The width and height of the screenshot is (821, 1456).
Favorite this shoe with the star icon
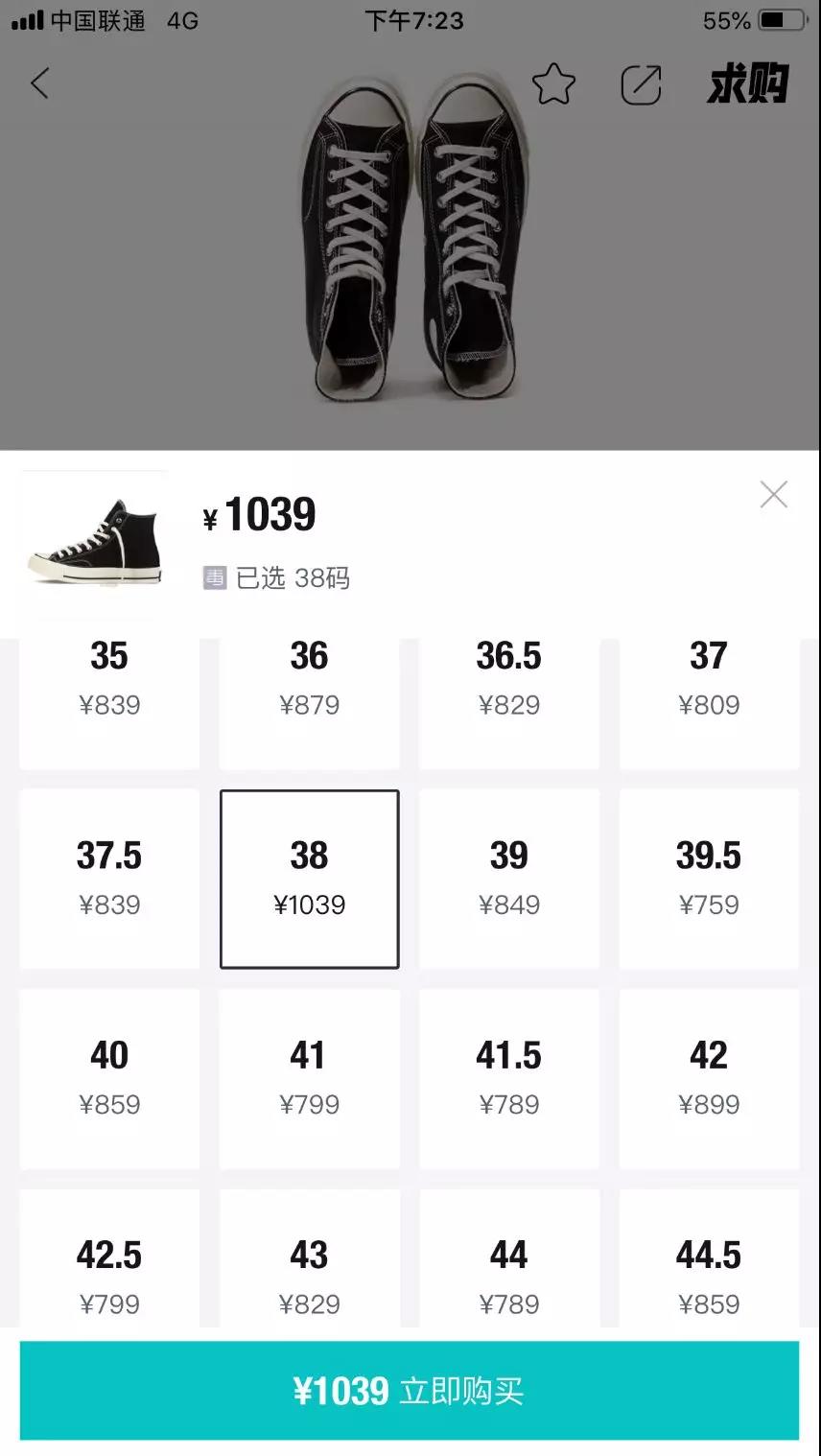[x=553, y=84]
